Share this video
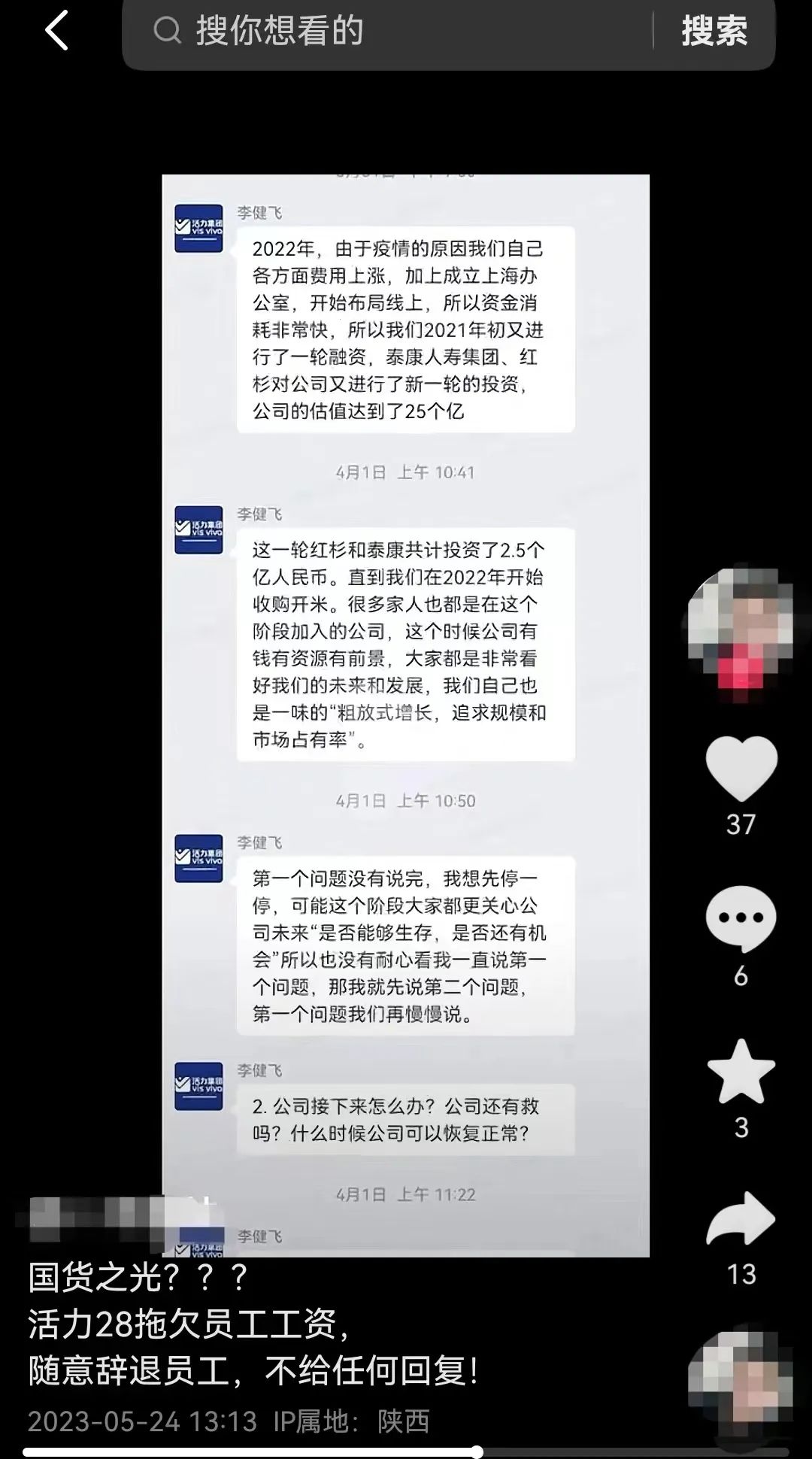Image resolution: width=812 pixels, height=1459 pixels. point(741,1219)
